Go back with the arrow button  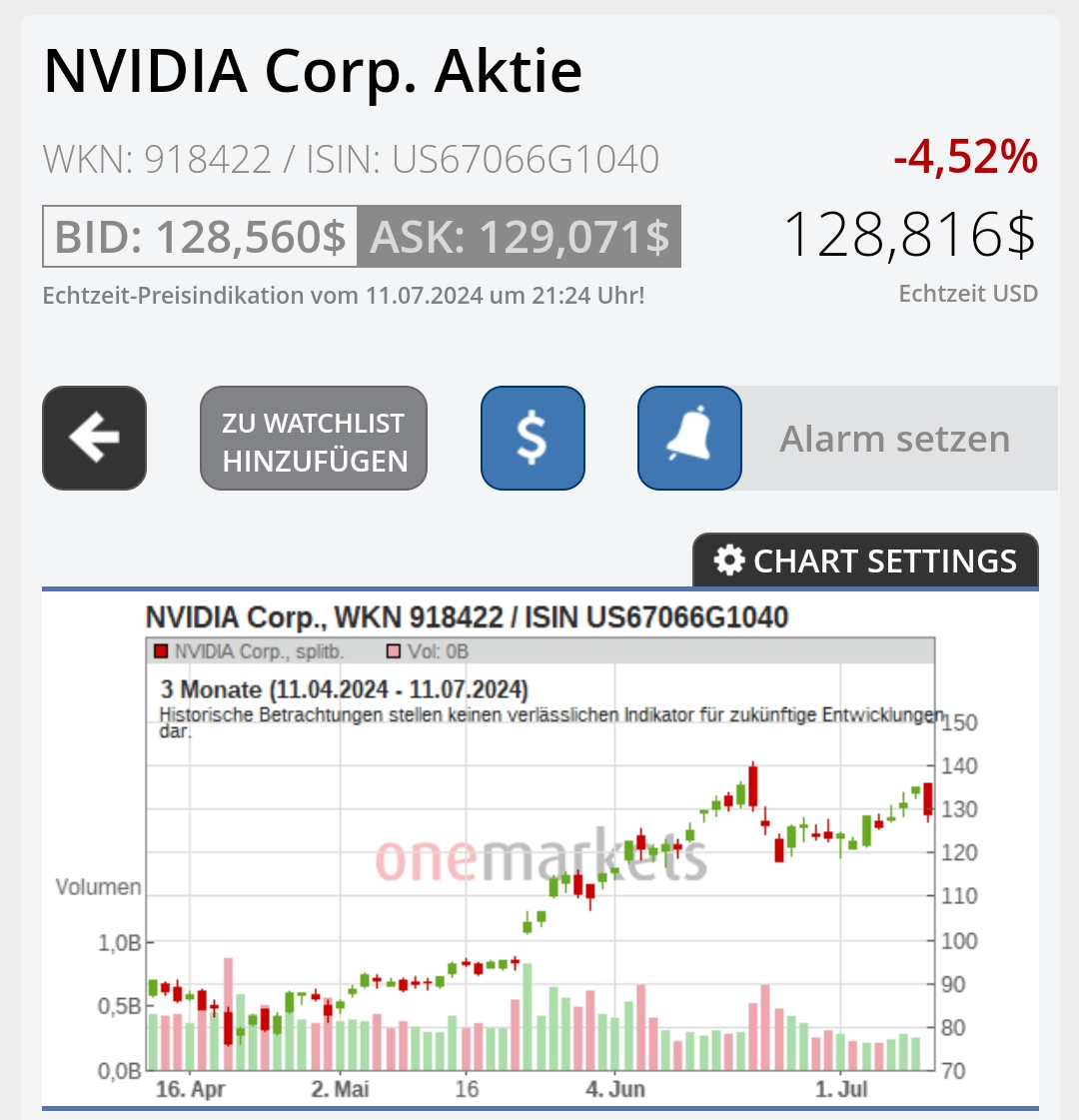[x=94, y=438]
